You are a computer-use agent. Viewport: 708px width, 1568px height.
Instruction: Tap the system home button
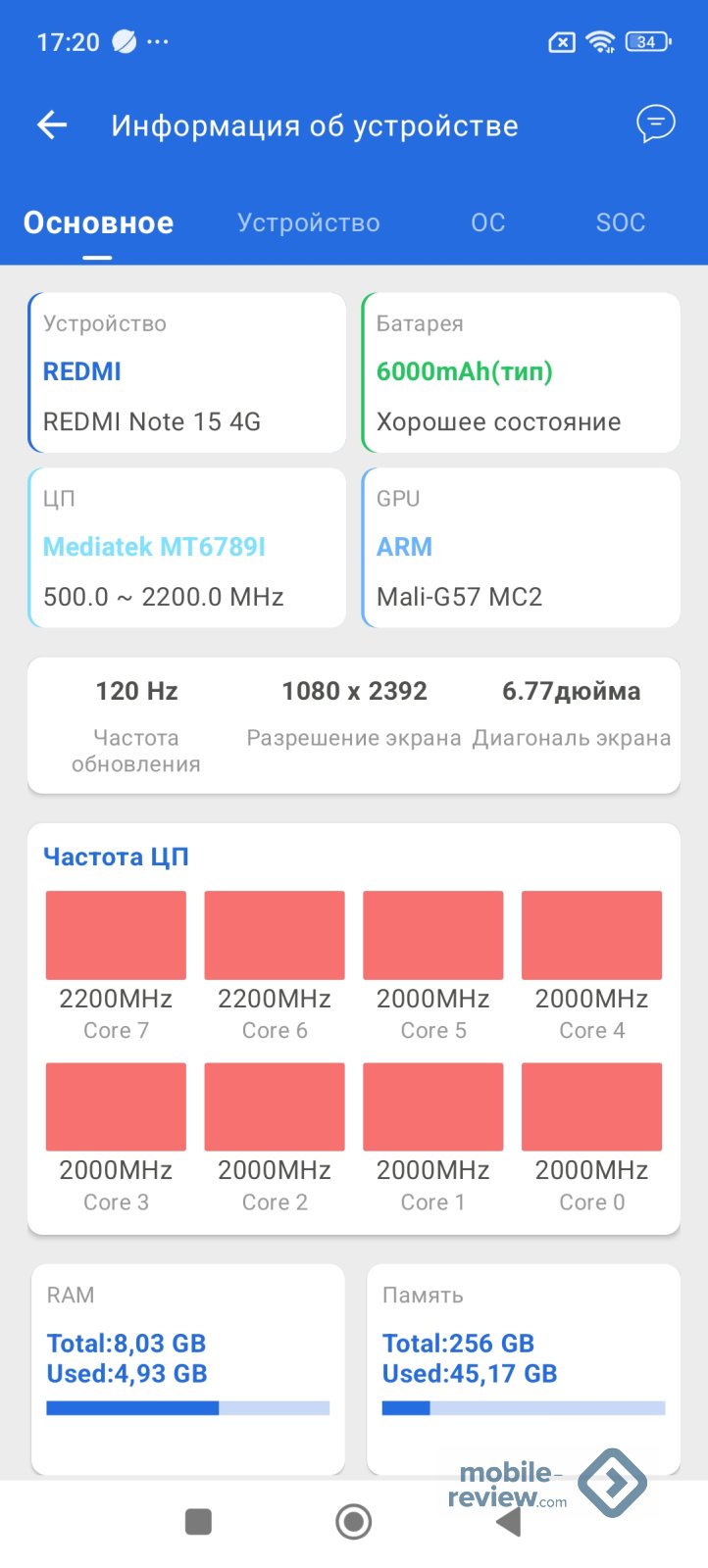[354, 1521]
